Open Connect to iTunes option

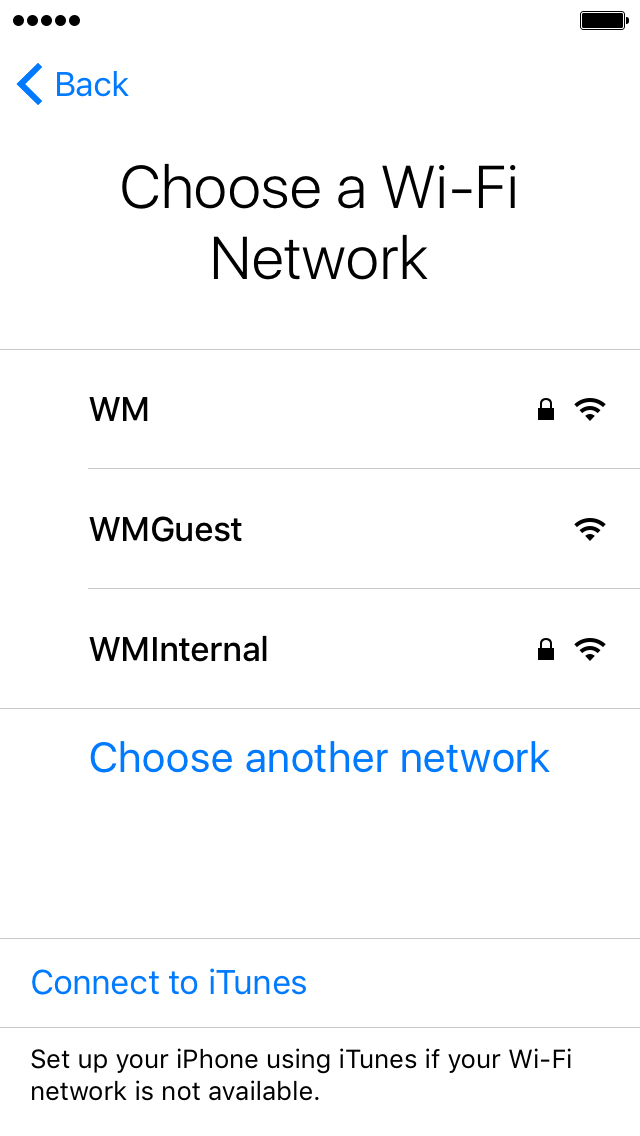[169, 982]
